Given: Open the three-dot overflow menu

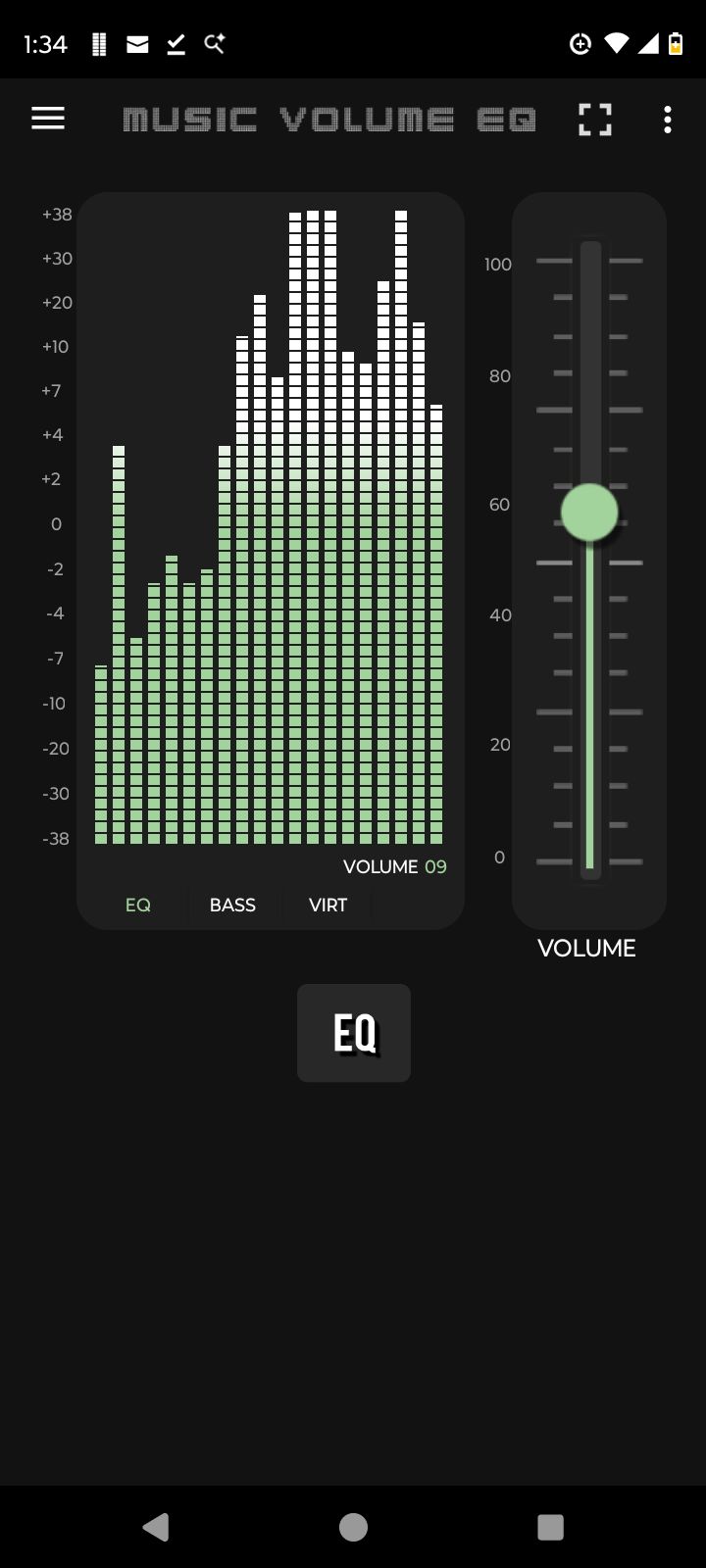Looking at the screenshot, I should (x=668, y=120).
